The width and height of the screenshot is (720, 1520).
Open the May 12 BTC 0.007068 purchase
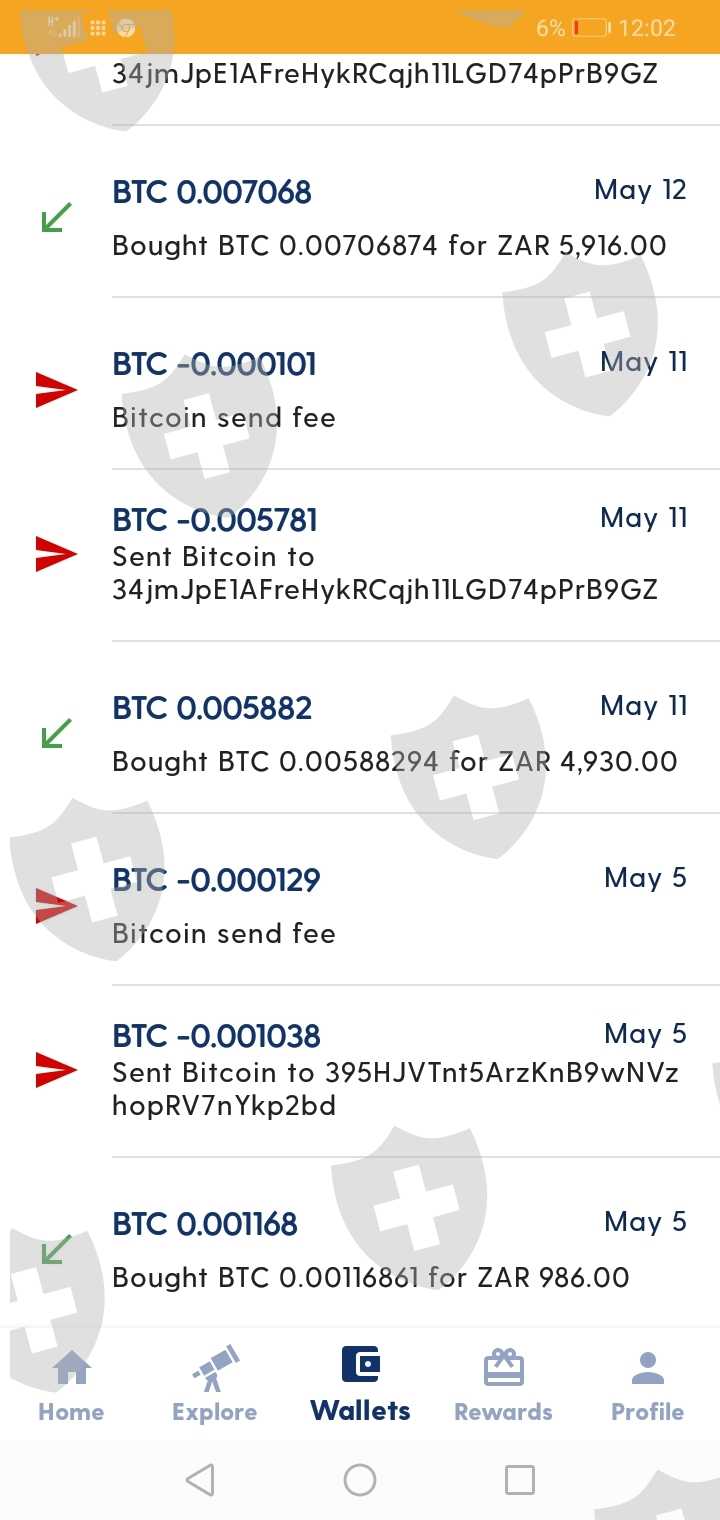pos(360,212)
